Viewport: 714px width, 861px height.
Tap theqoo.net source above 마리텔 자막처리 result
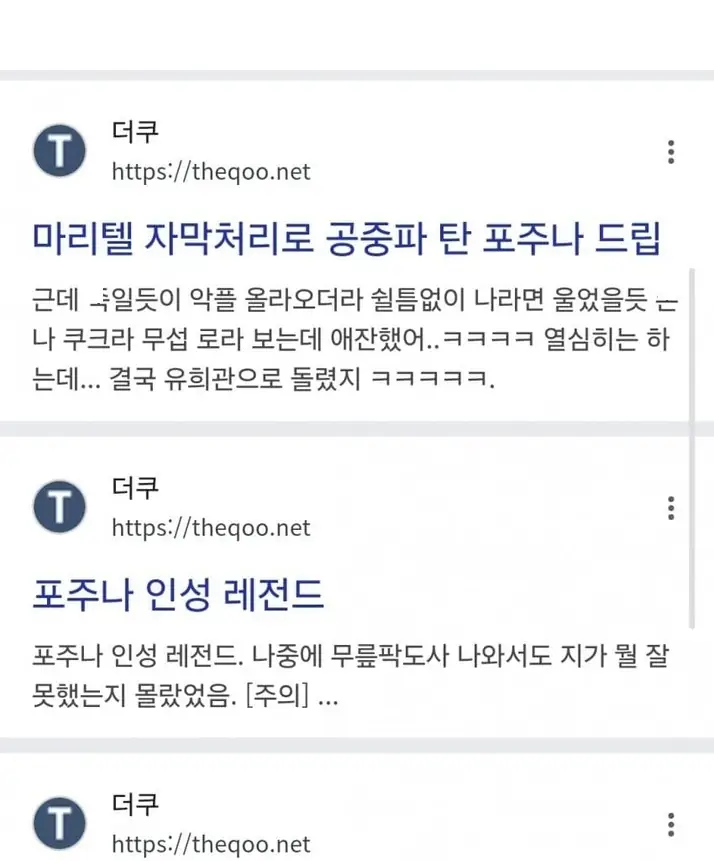coord(210,171)
